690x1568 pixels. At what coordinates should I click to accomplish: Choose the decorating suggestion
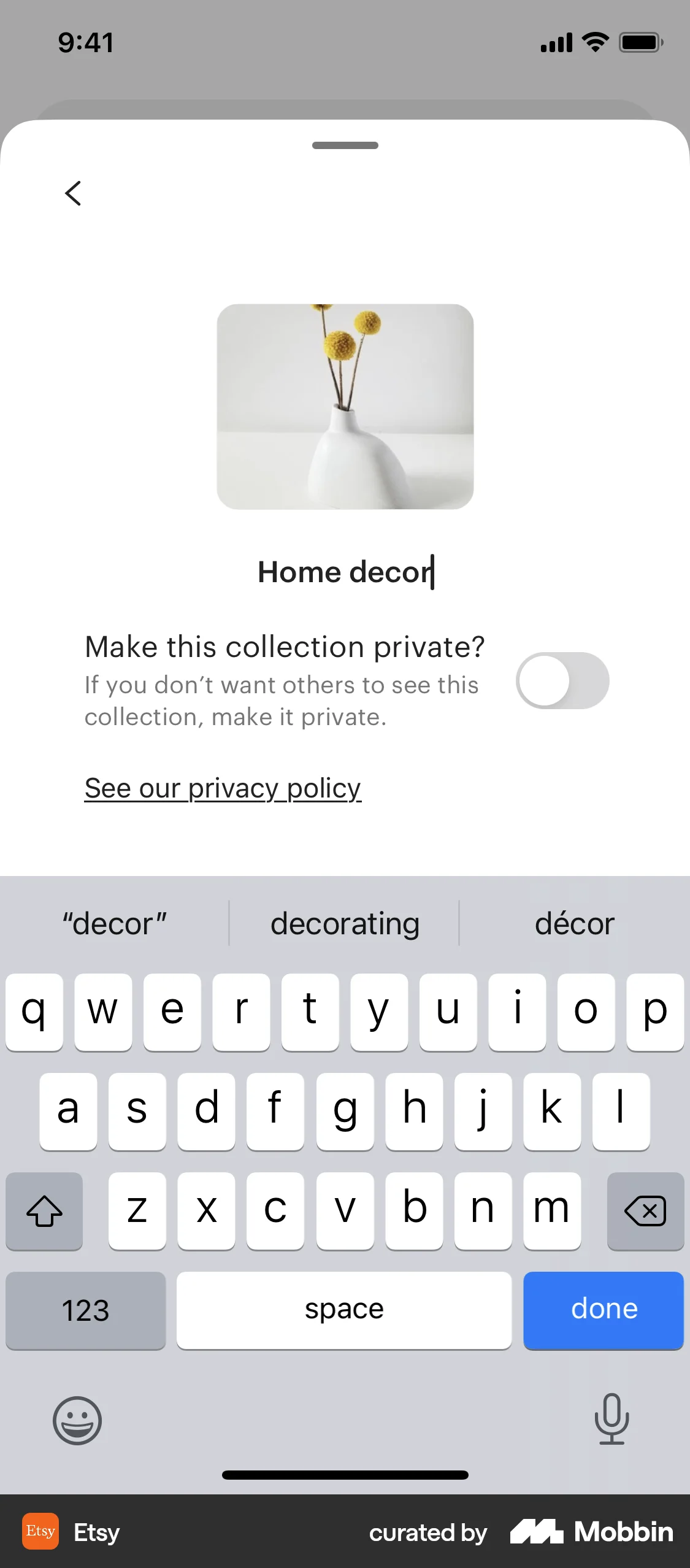point(345,923)
